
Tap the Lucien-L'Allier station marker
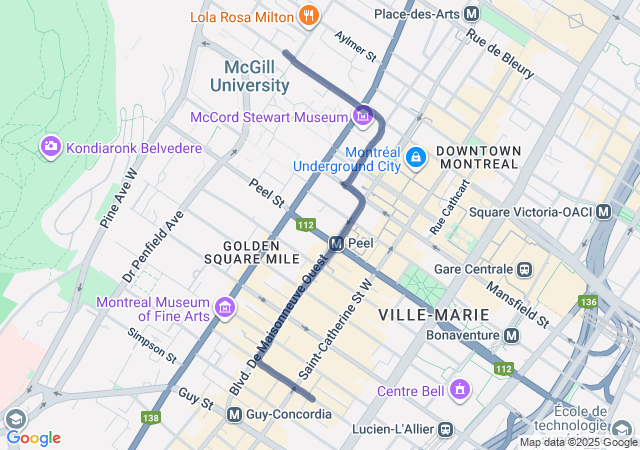coord(446,429)
